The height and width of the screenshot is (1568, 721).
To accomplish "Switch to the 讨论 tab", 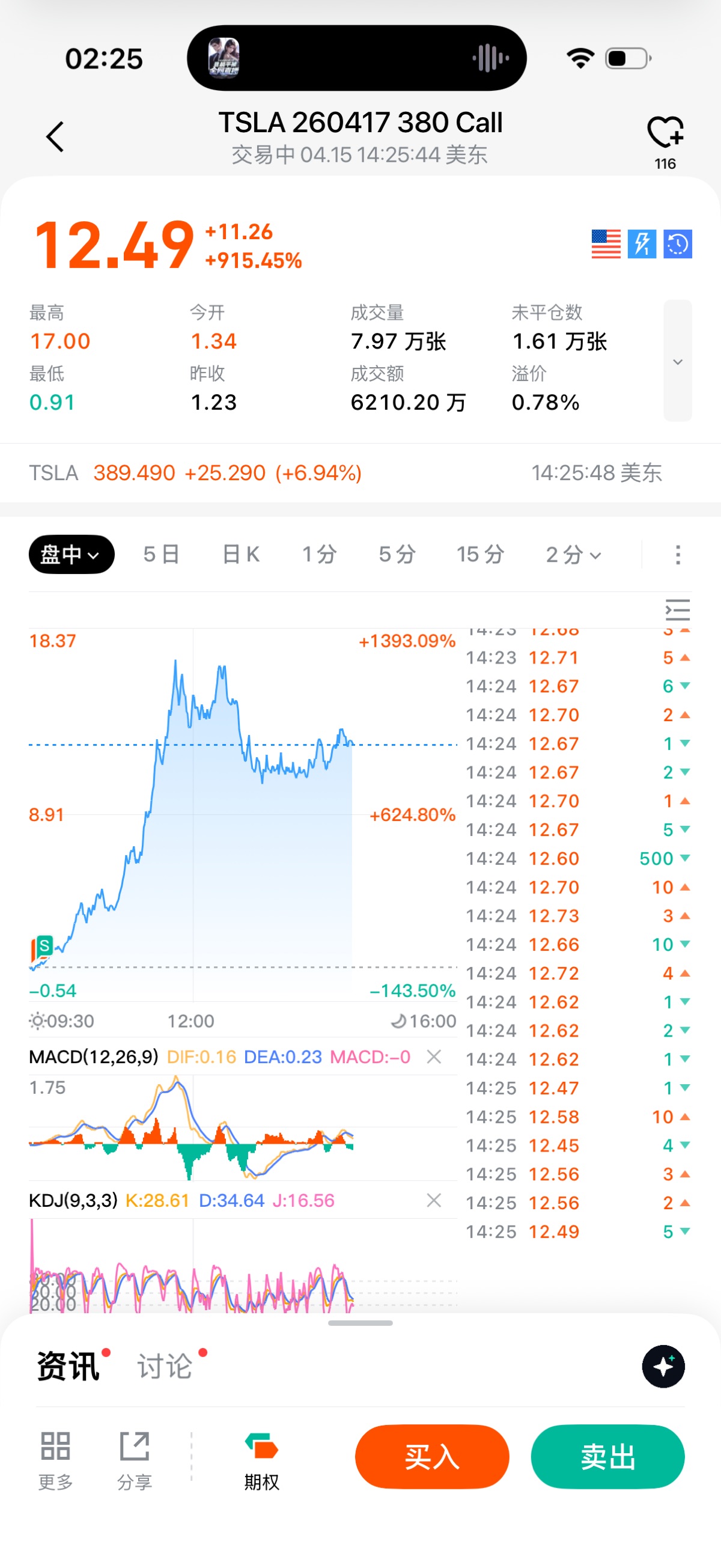I will 164,1366.
